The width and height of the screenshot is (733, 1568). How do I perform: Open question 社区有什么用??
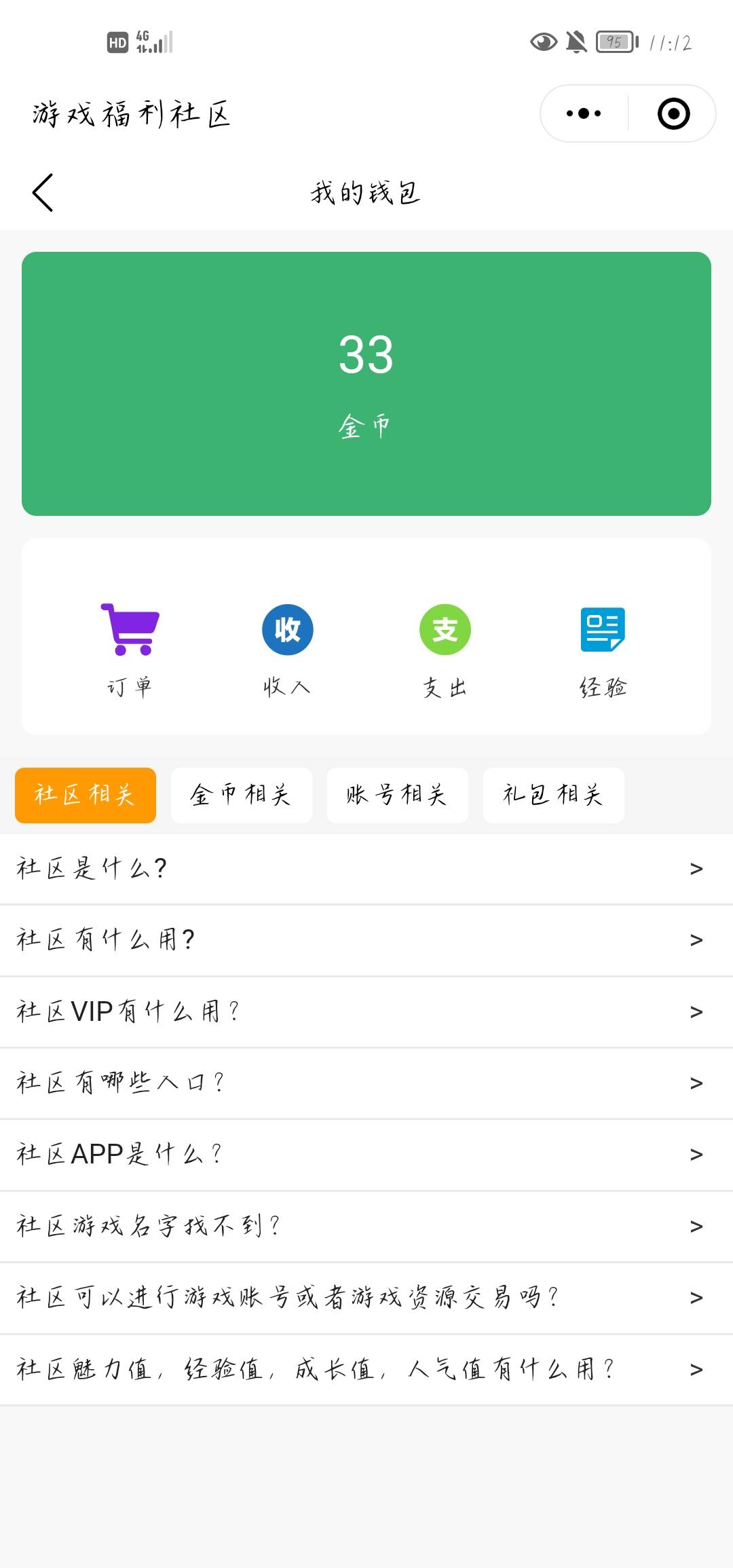[366, 940]
